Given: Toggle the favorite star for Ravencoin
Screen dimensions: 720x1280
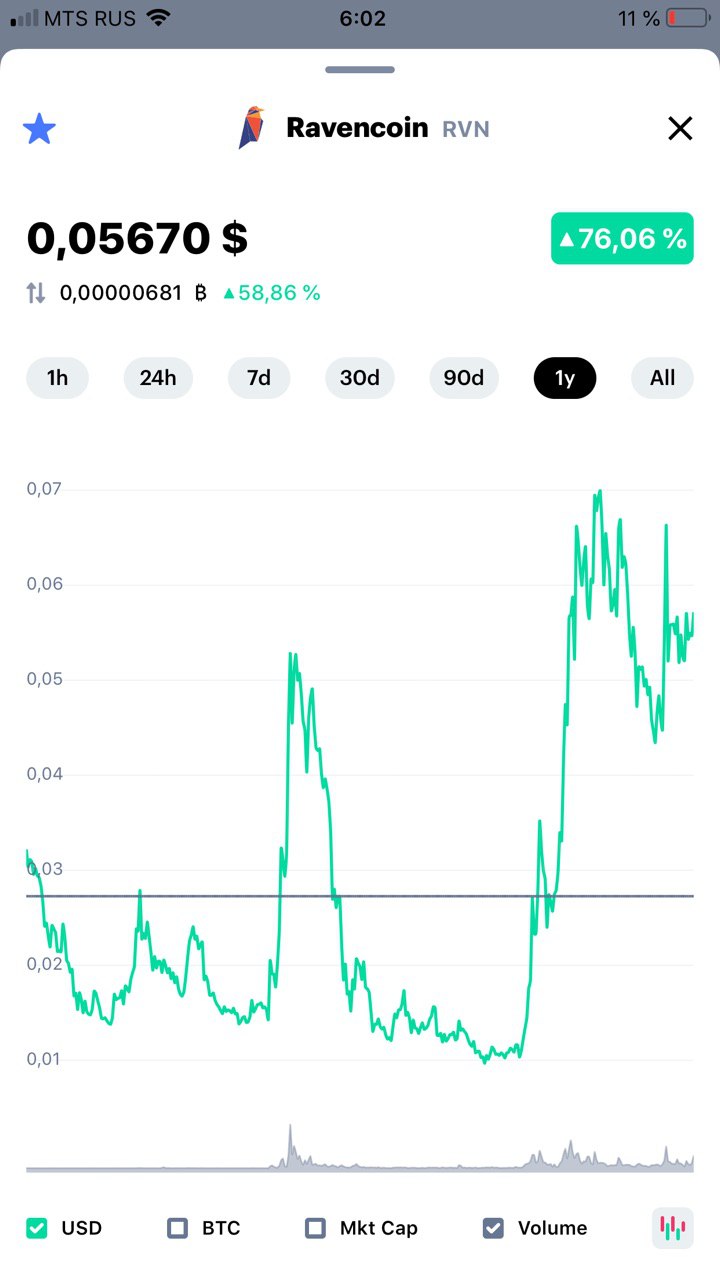Looking at the screenshot, I should point(39,129).
